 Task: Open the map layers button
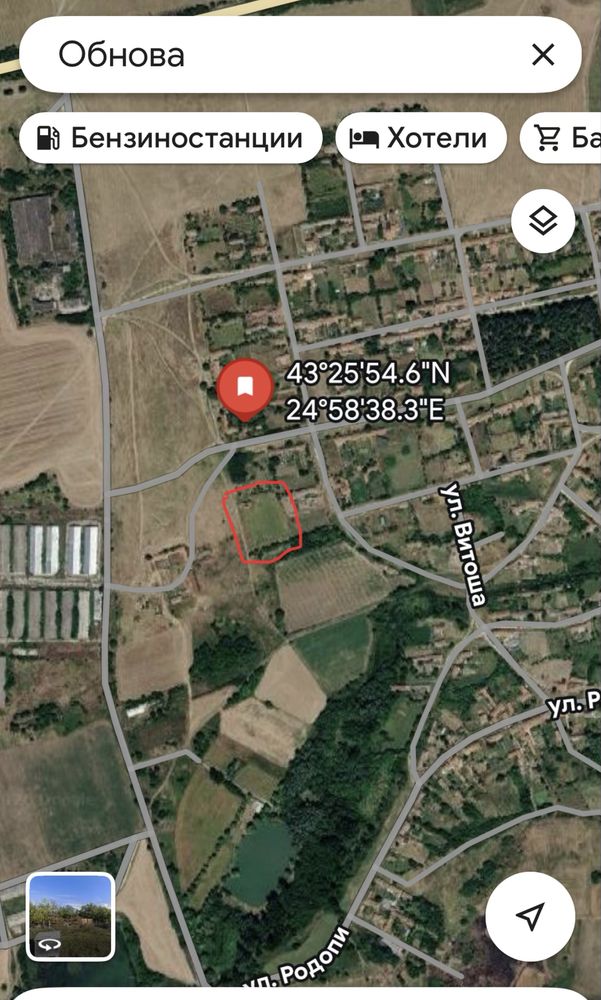pos(543,221)
